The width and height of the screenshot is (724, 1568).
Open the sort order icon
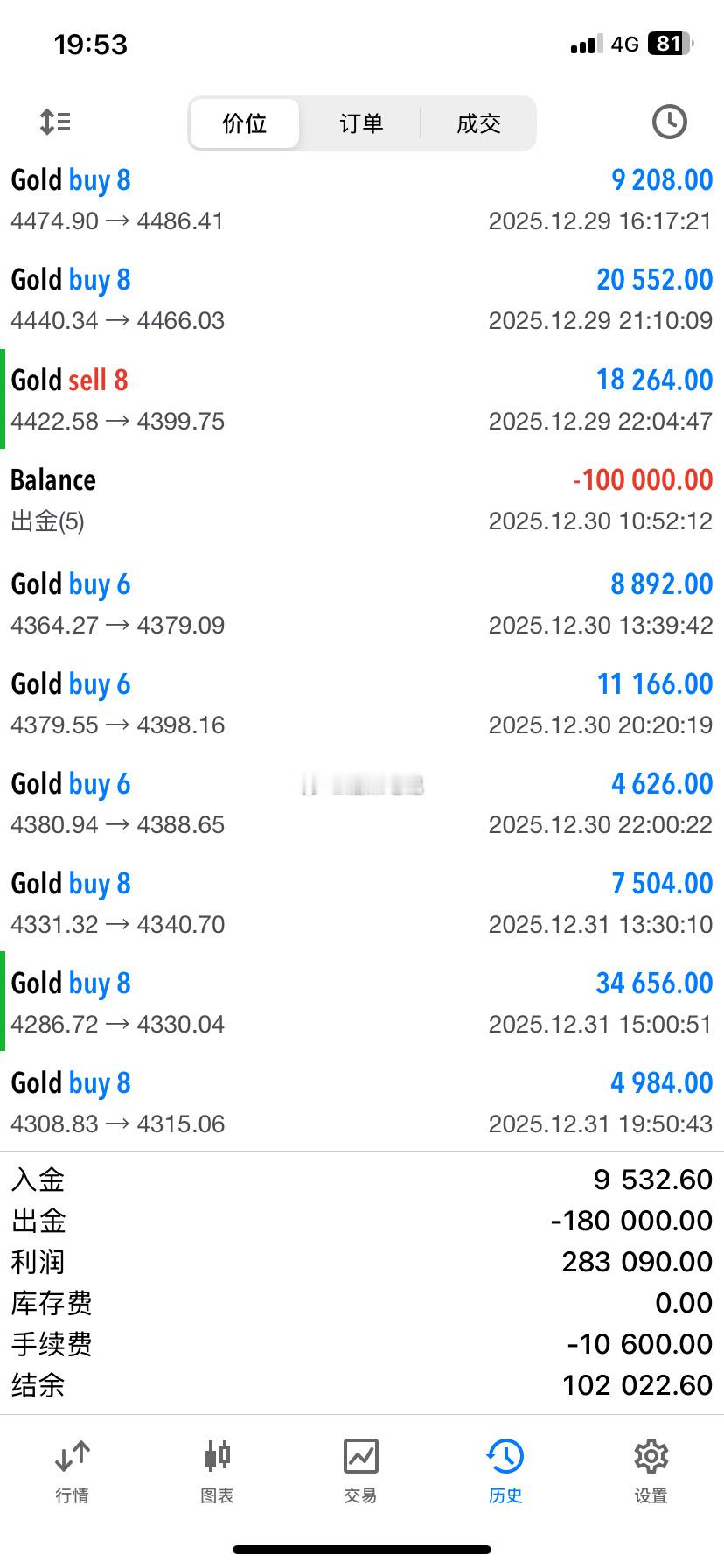click(x=55, y=122)
